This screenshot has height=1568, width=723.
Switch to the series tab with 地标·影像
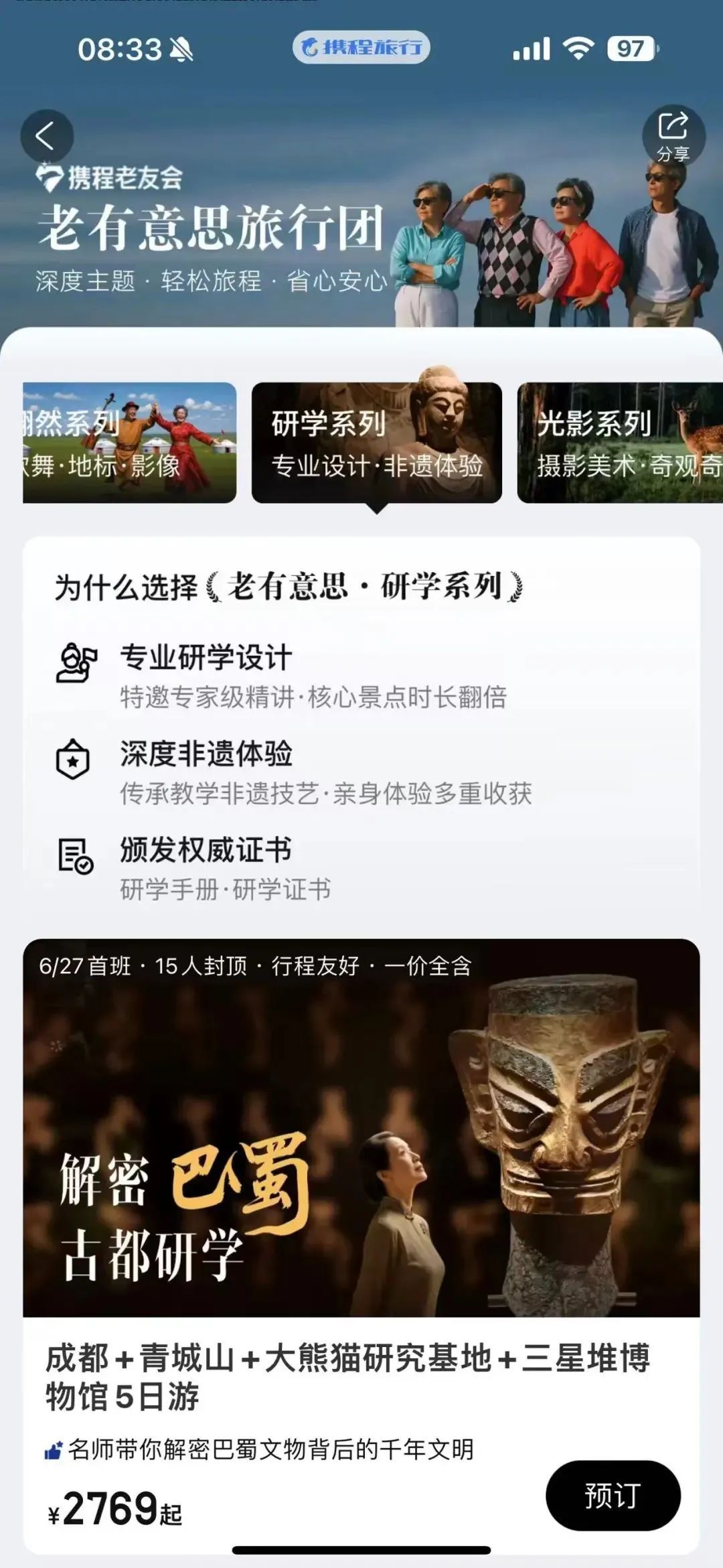tap(129, 443)
